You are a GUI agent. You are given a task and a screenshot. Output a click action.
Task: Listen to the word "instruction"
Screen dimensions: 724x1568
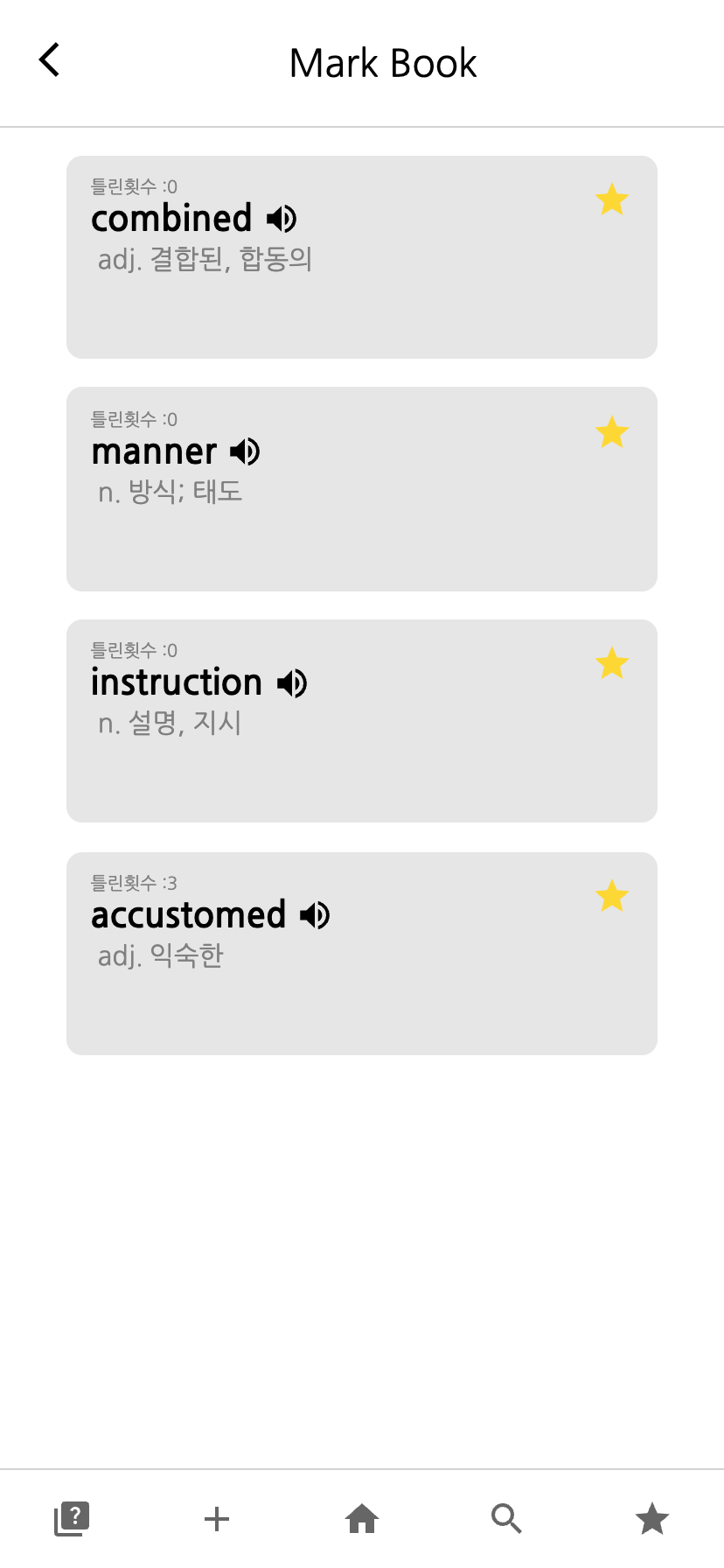[x=292, y=682]
